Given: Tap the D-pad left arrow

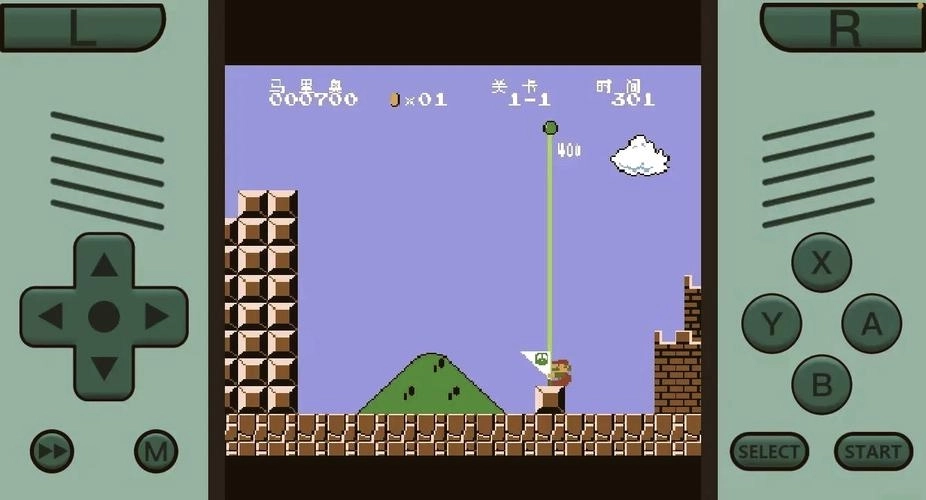Looking at the screenshot, I should 51,317.
